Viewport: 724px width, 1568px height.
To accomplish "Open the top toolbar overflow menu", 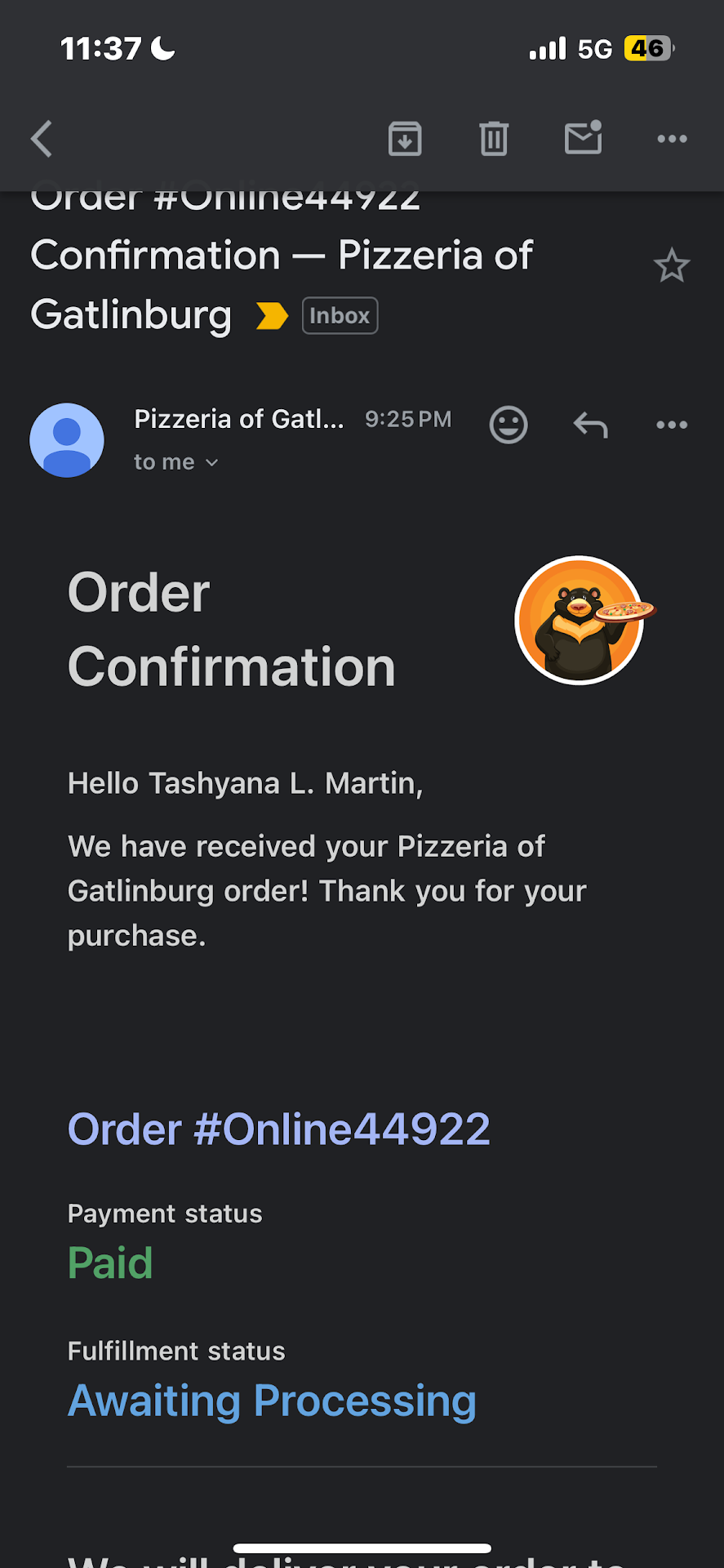I will pos(672,139).
